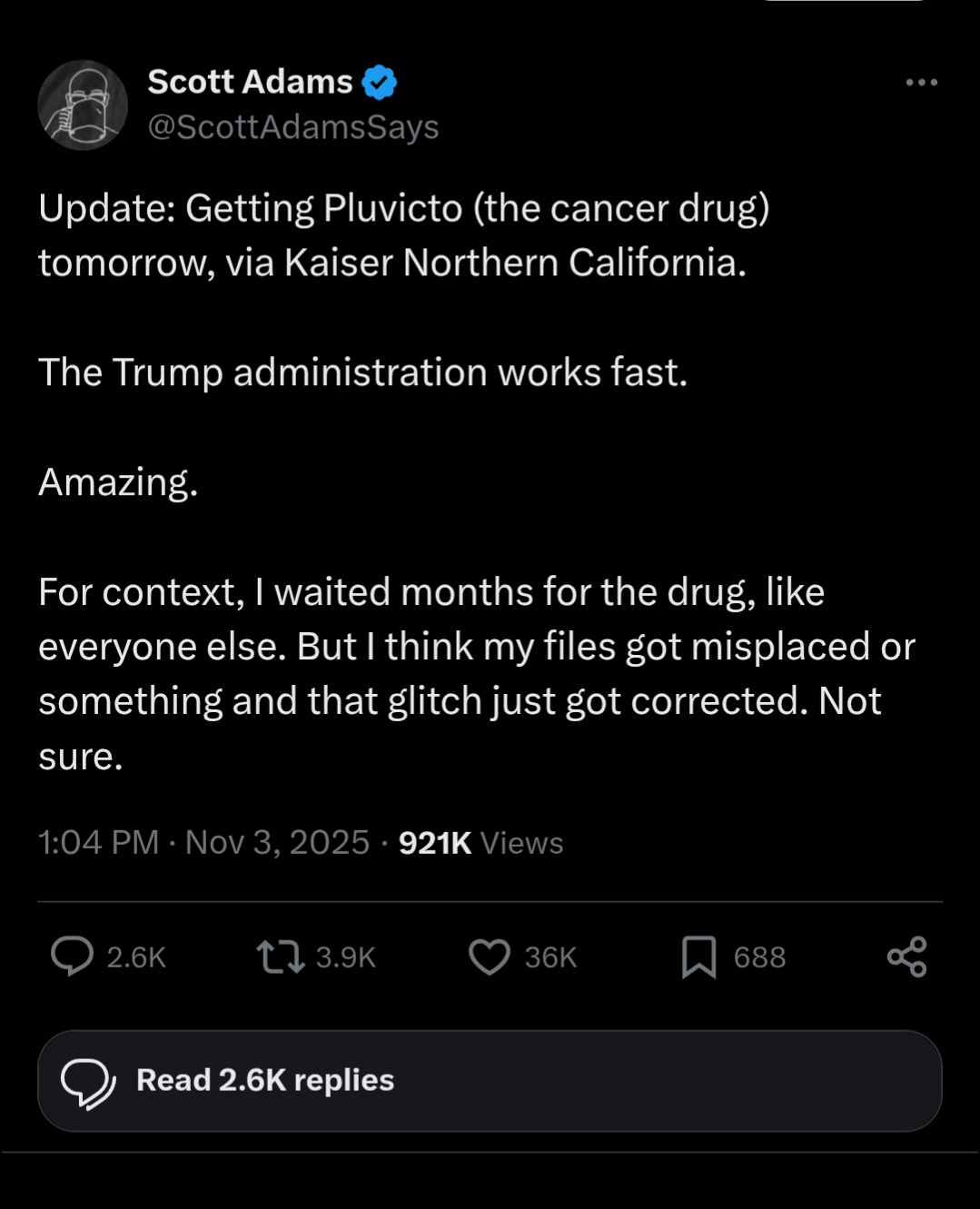The width and height of the screenshot is (980, 1209).
Task: Like Scott Adams' tweet
Action: pyautogui.click(x=490, y=956)
